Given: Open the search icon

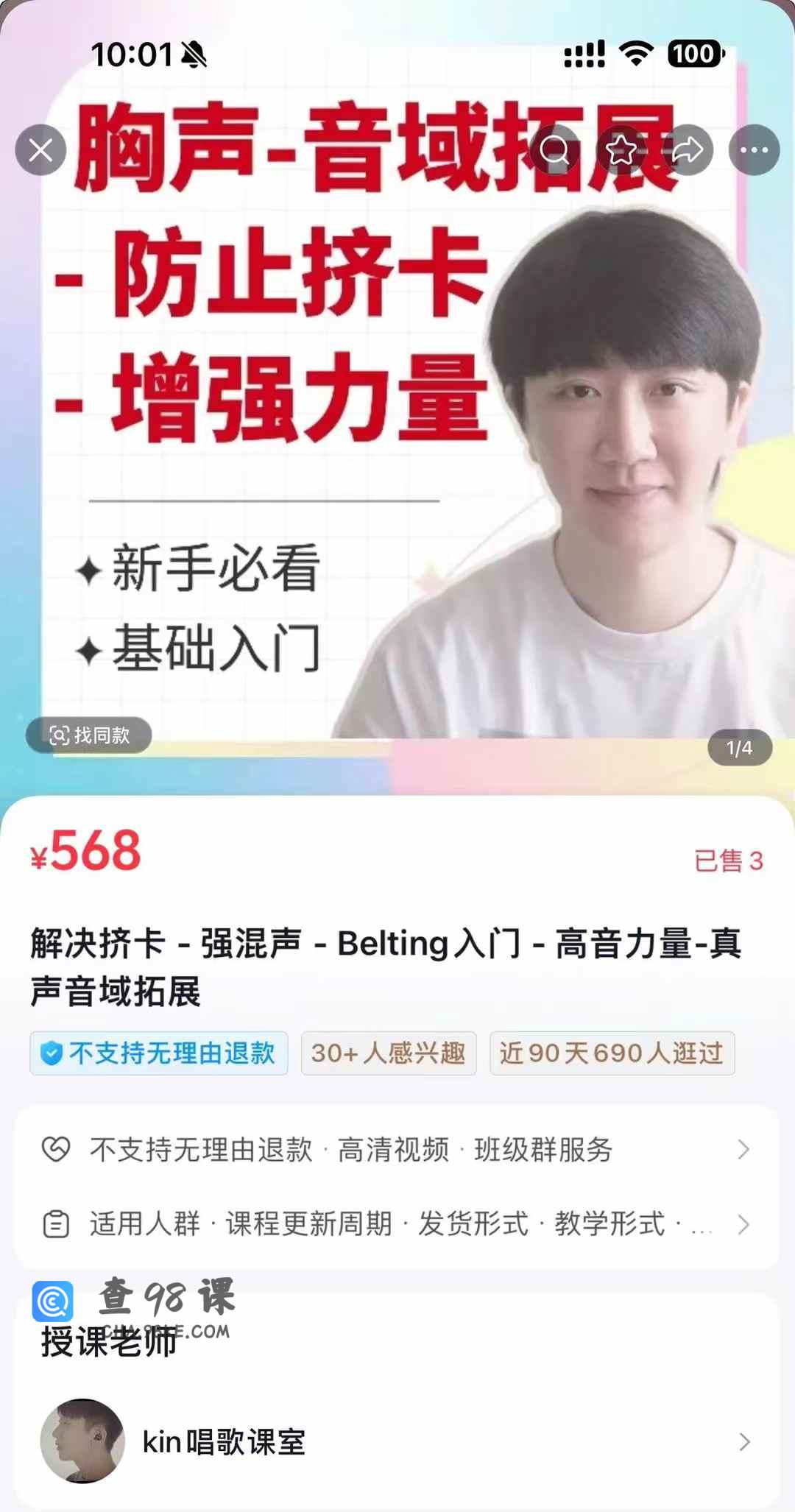Looking at the screenshot, I should 554,150.
